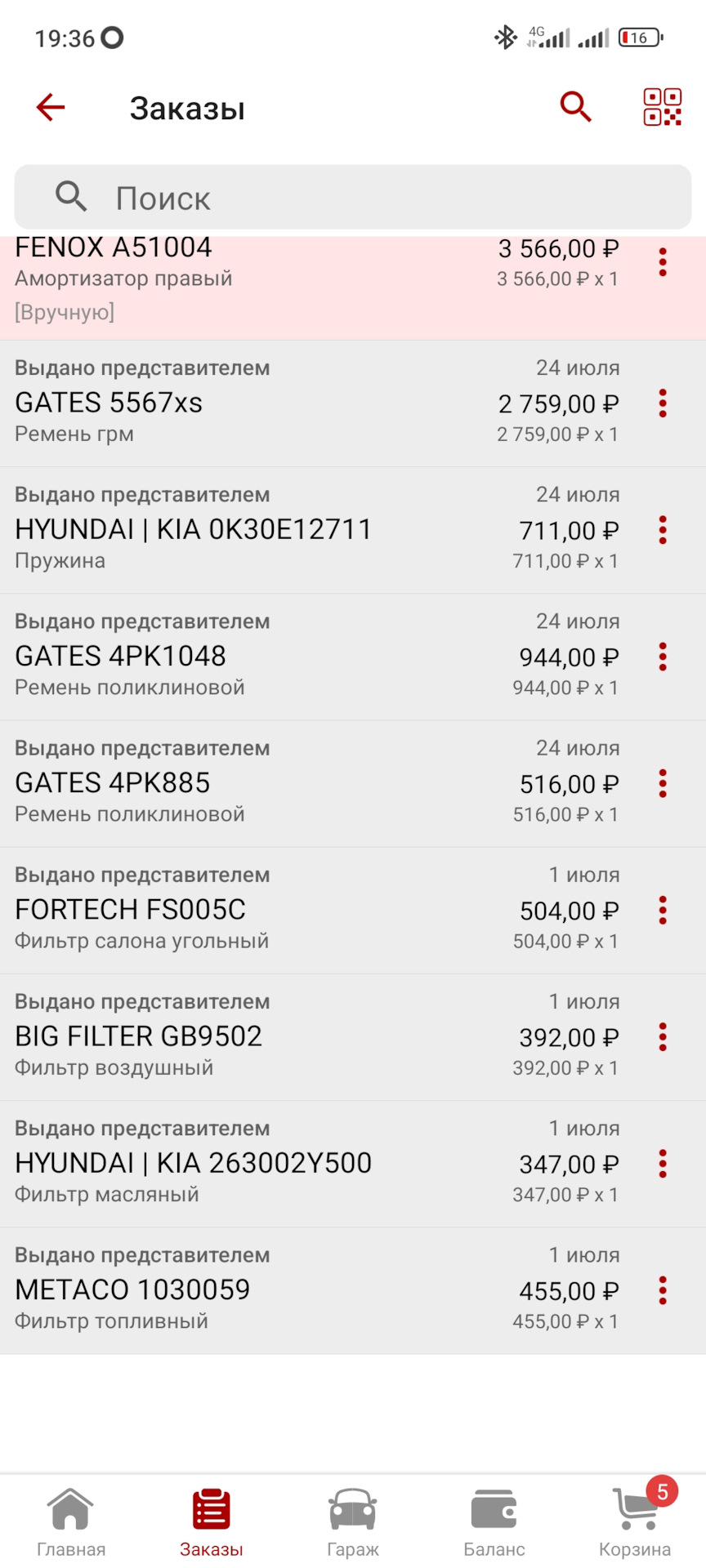706x1568 pixels.
Task: Open the HYUNDAI | KIA 0K30E12711 order
Action: tap(245, 530)
